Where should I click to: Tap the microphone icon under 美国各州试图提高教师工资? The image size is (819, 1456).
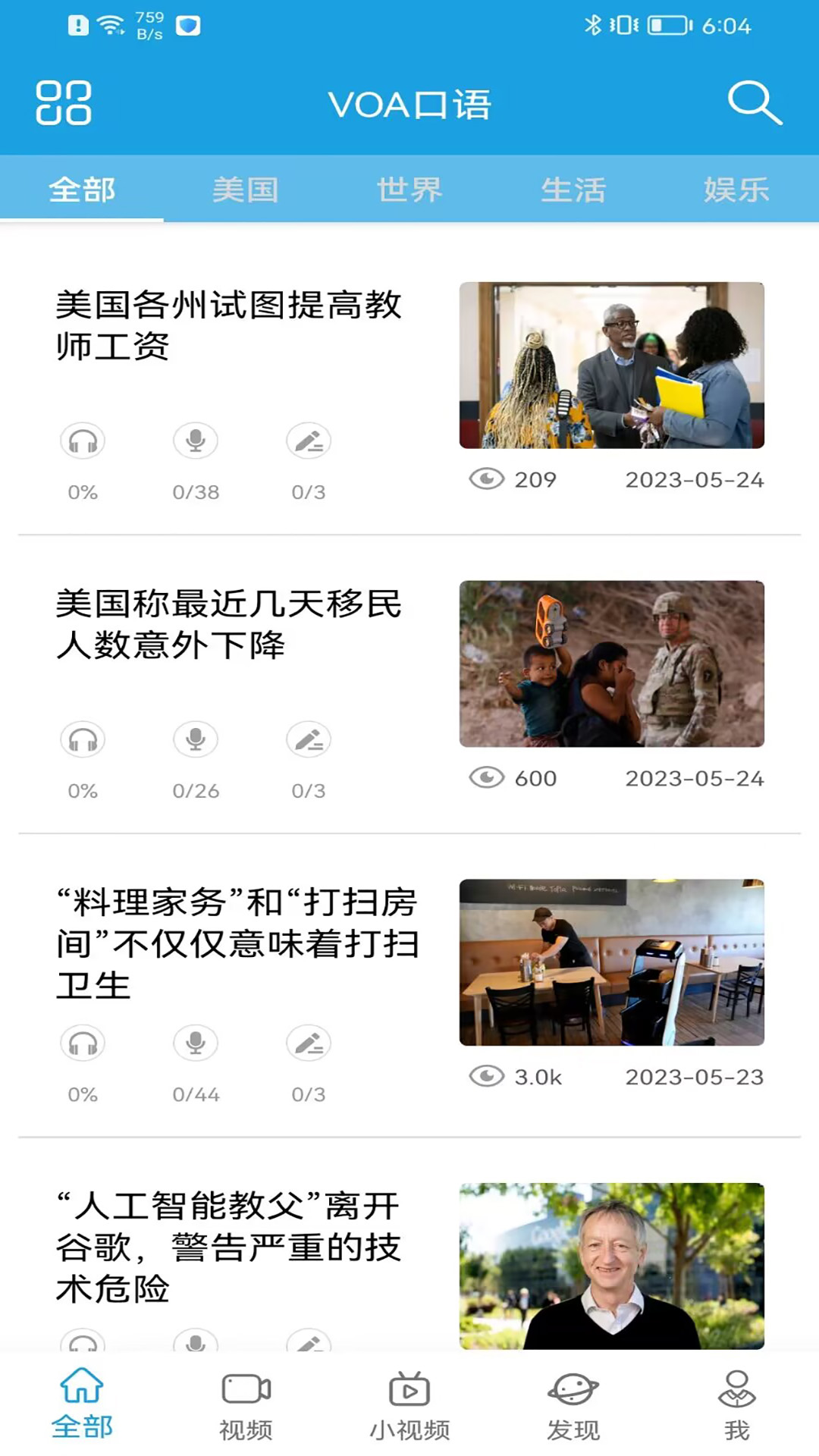pyautogui.click(x=196, y=441)
